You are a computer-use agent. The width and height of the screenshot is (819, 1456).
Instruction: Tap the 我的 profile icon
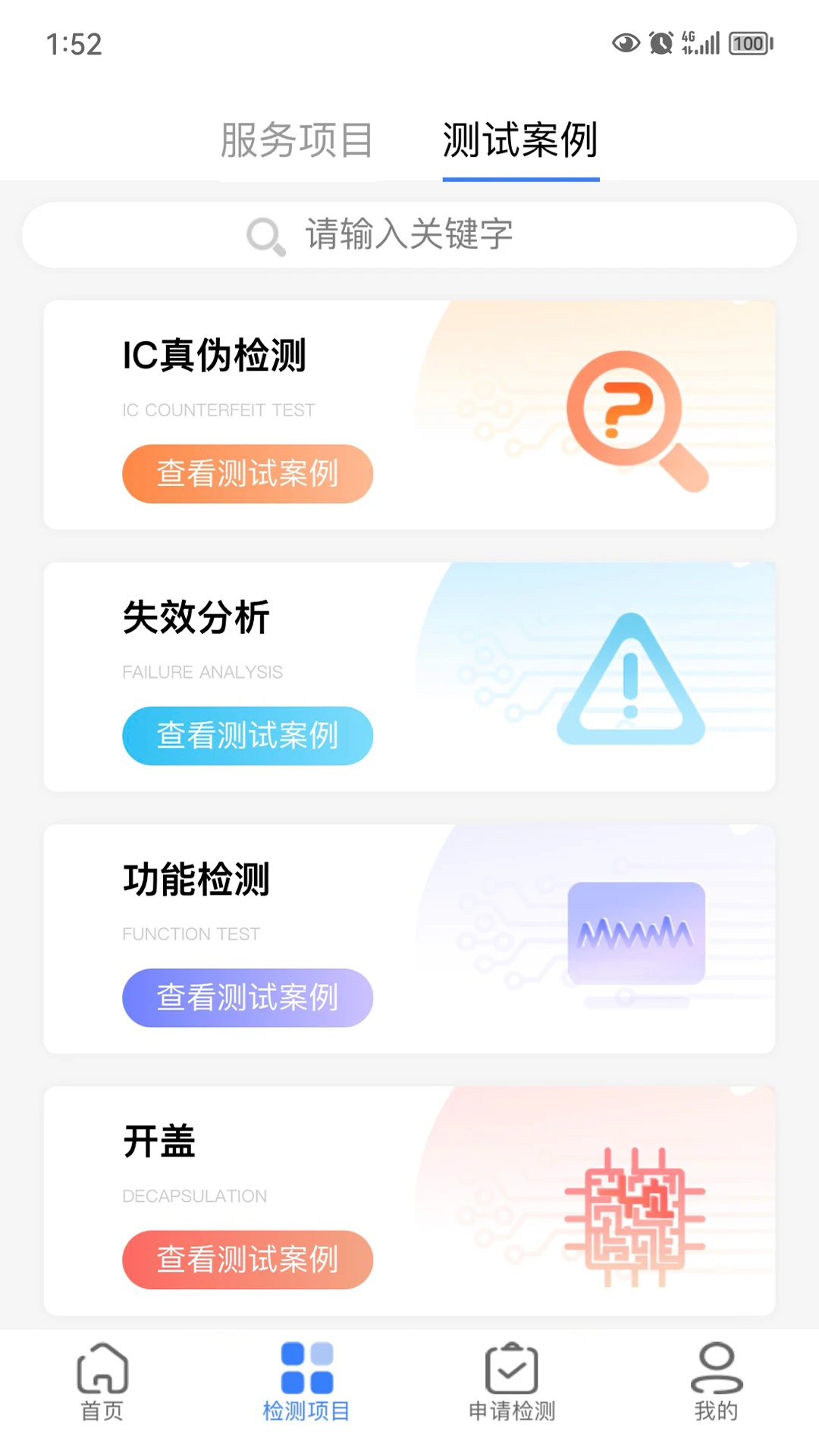click(x=716, y=1370)
